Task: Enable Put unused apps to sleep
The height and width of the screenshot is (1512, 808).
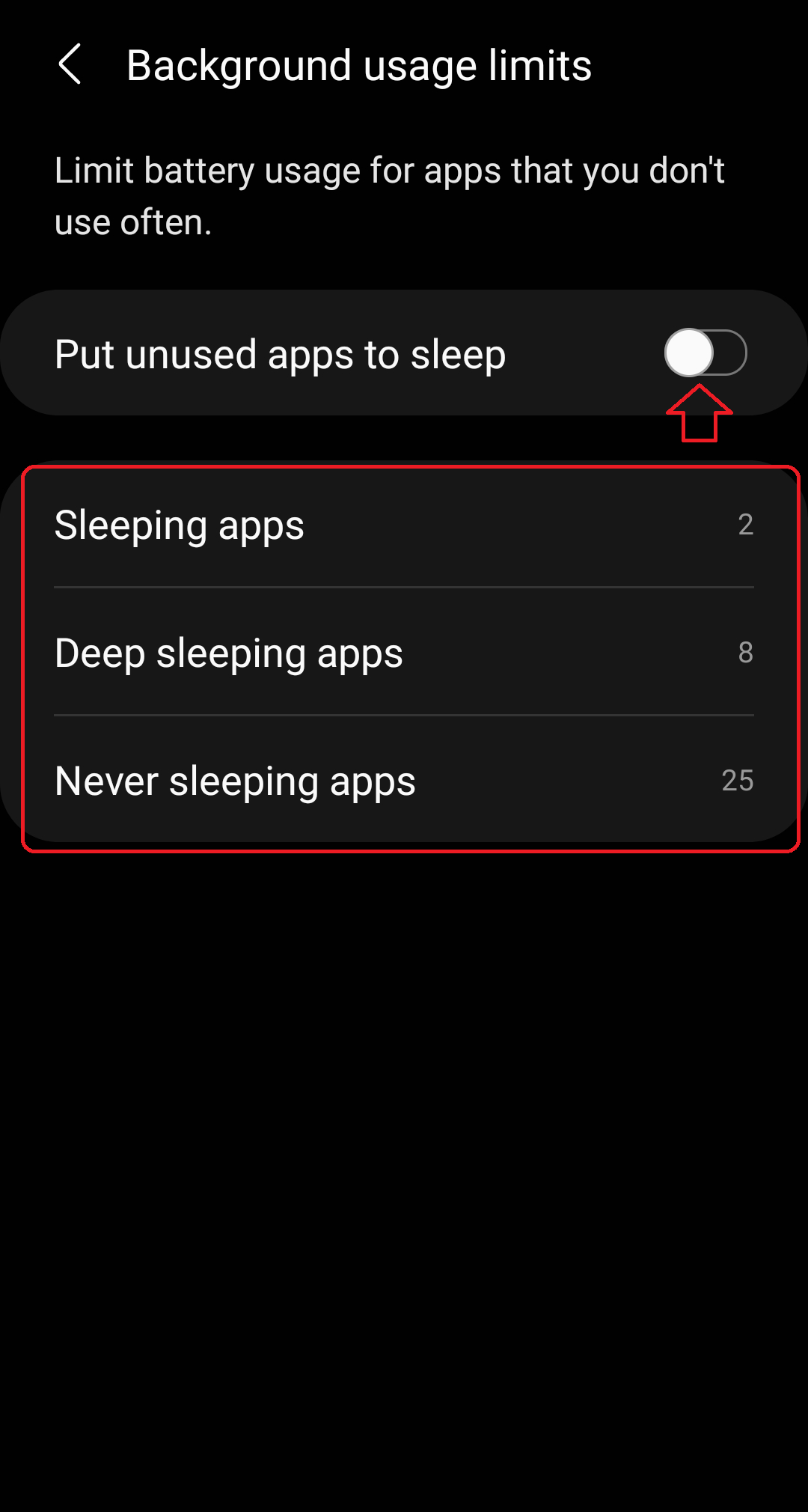Action: click(705, 353)
